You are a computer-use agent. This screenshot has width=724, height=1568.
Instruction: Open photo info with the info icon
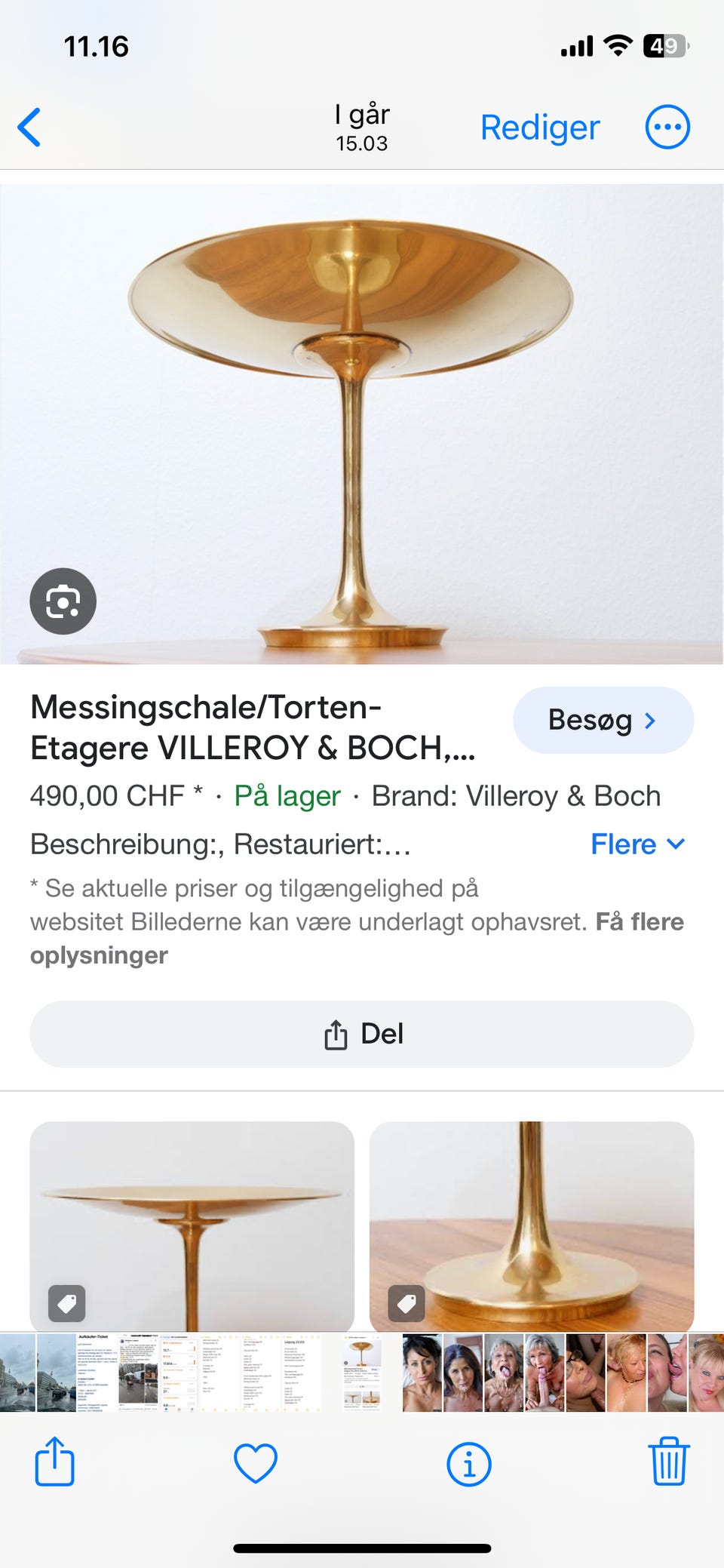tap(468, 1464)
